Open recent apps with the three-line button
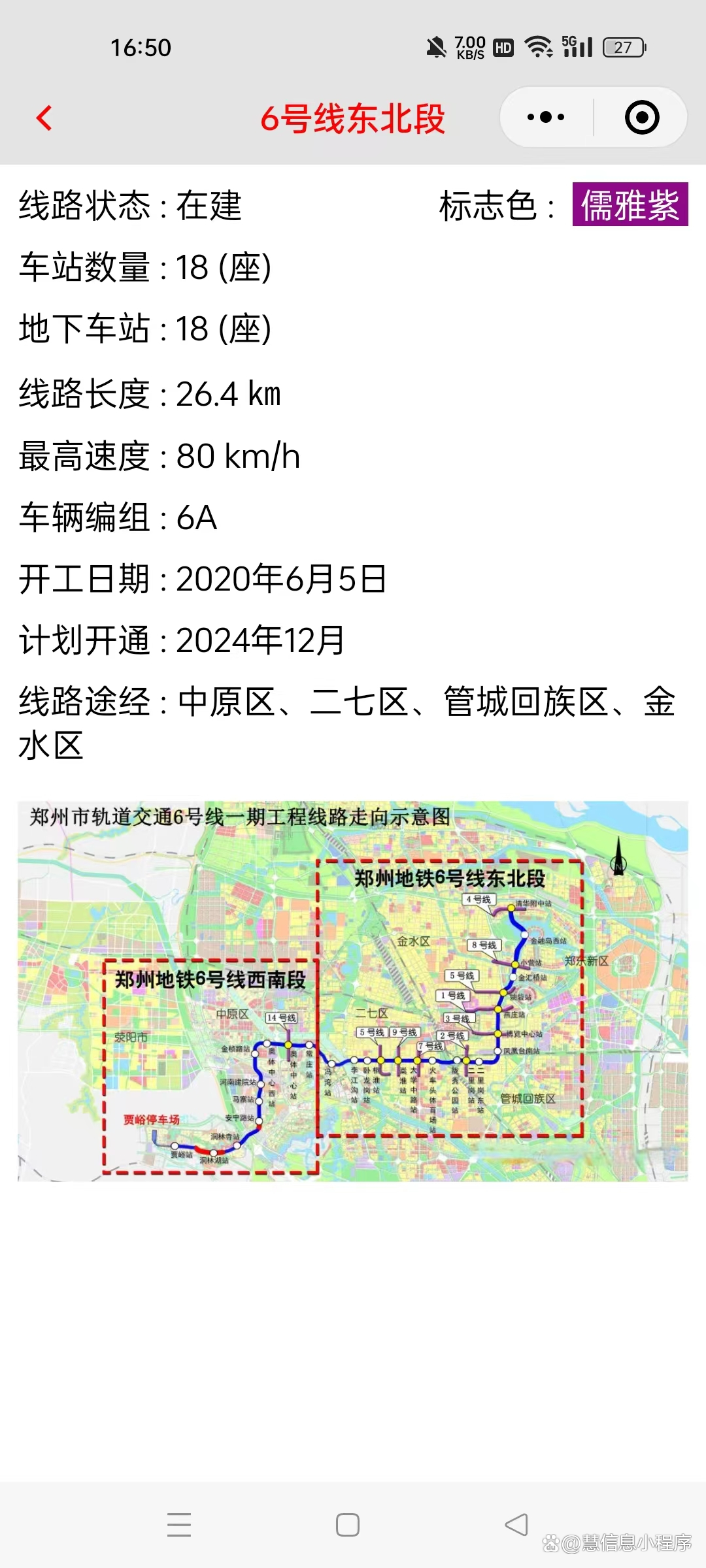This screenshot has height=1568, width=706. [x=179, y=1525]
